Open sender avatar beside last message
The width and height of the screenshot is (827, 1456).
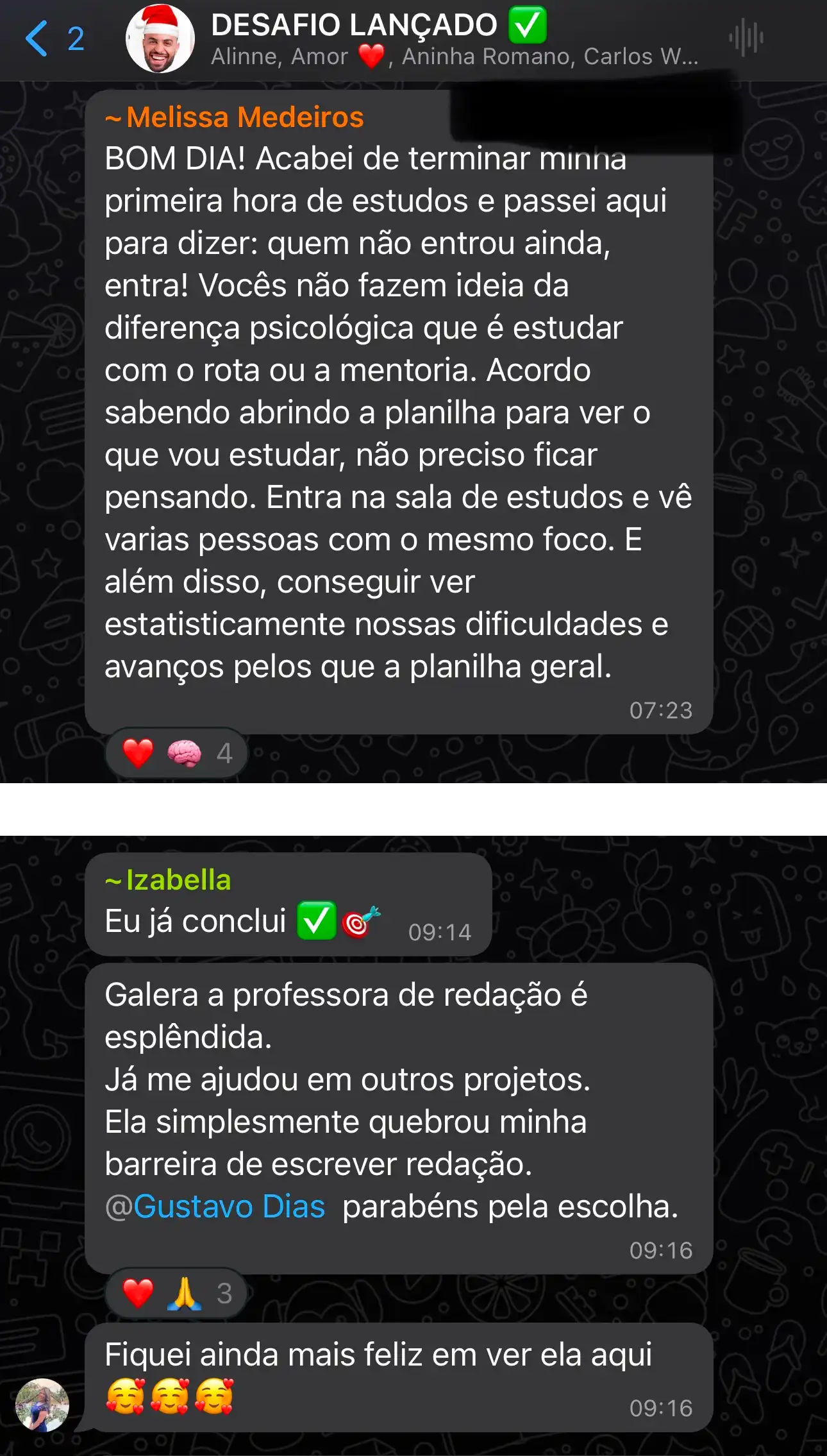[42, 1405]
